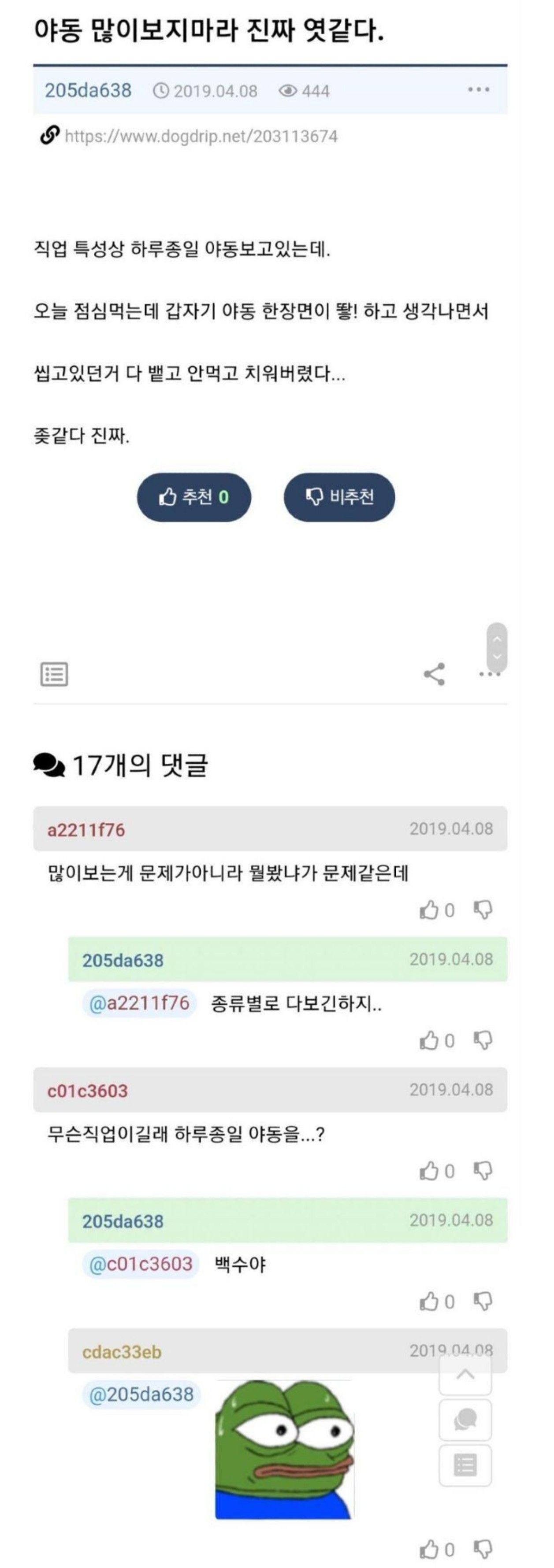
Task: Open the dogdrip.net post link
Action: [201, 136]
